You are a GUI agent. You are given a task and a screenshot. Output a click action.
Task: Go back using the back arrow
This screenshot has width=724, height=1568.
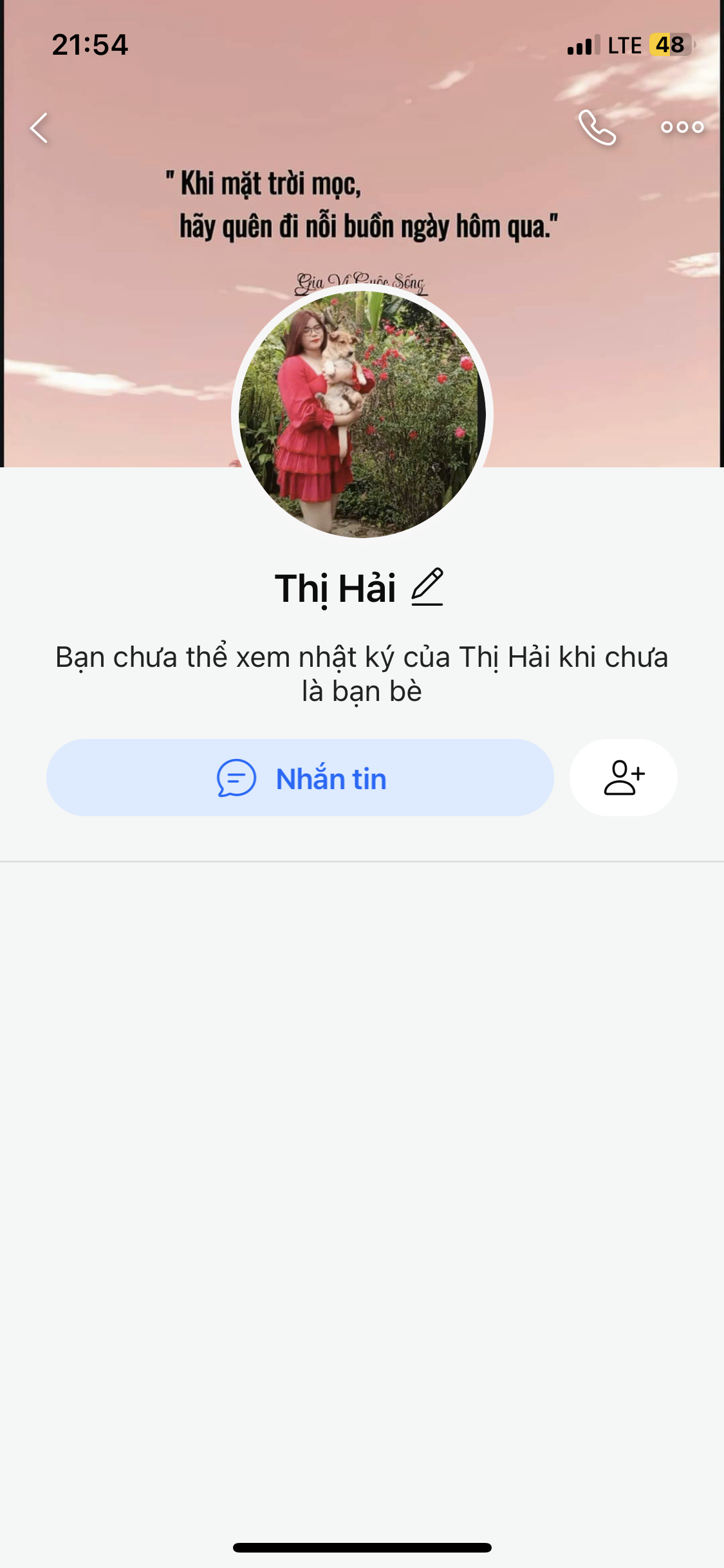click(40, 127)
